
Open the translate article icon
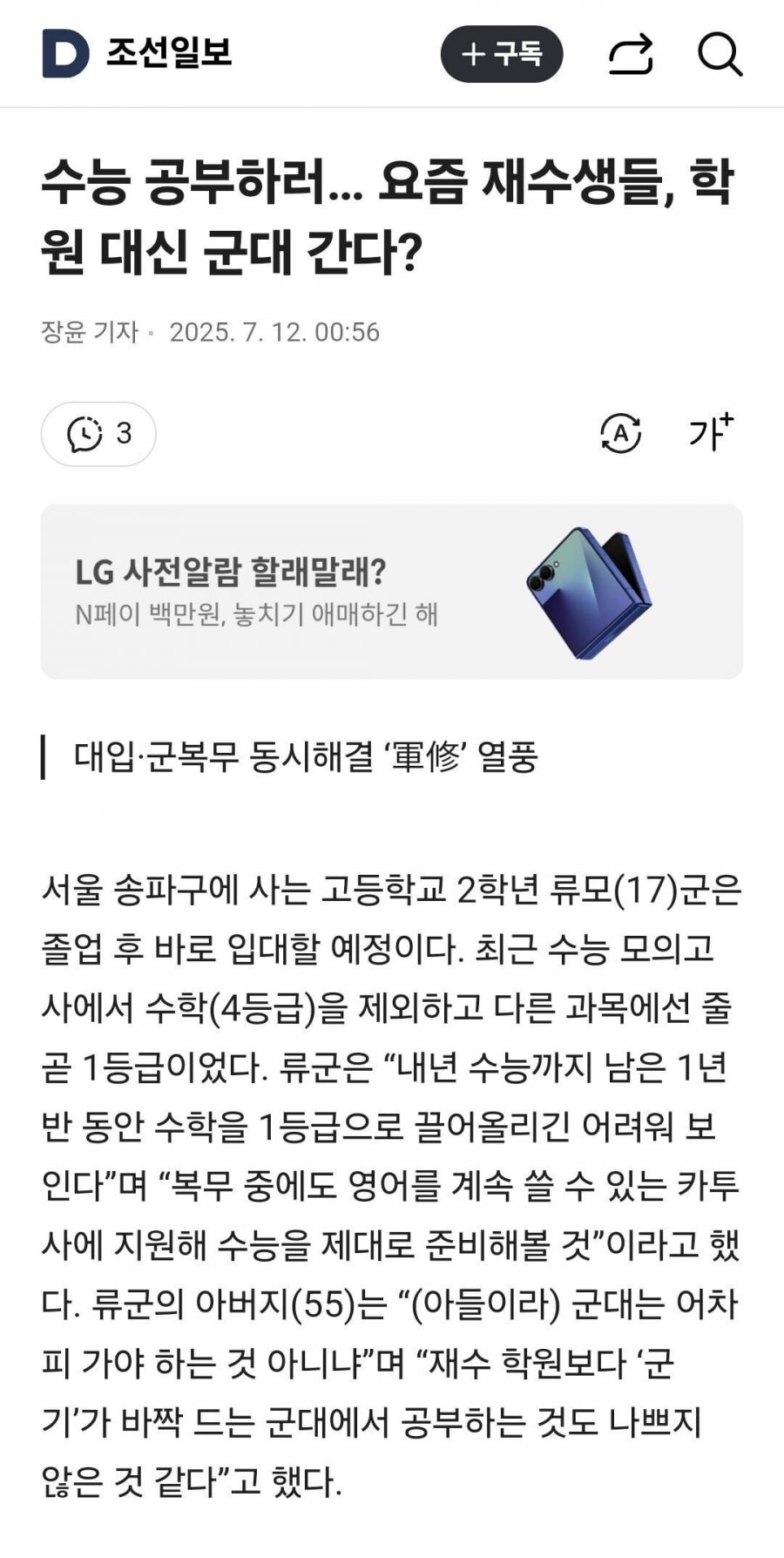620,433
